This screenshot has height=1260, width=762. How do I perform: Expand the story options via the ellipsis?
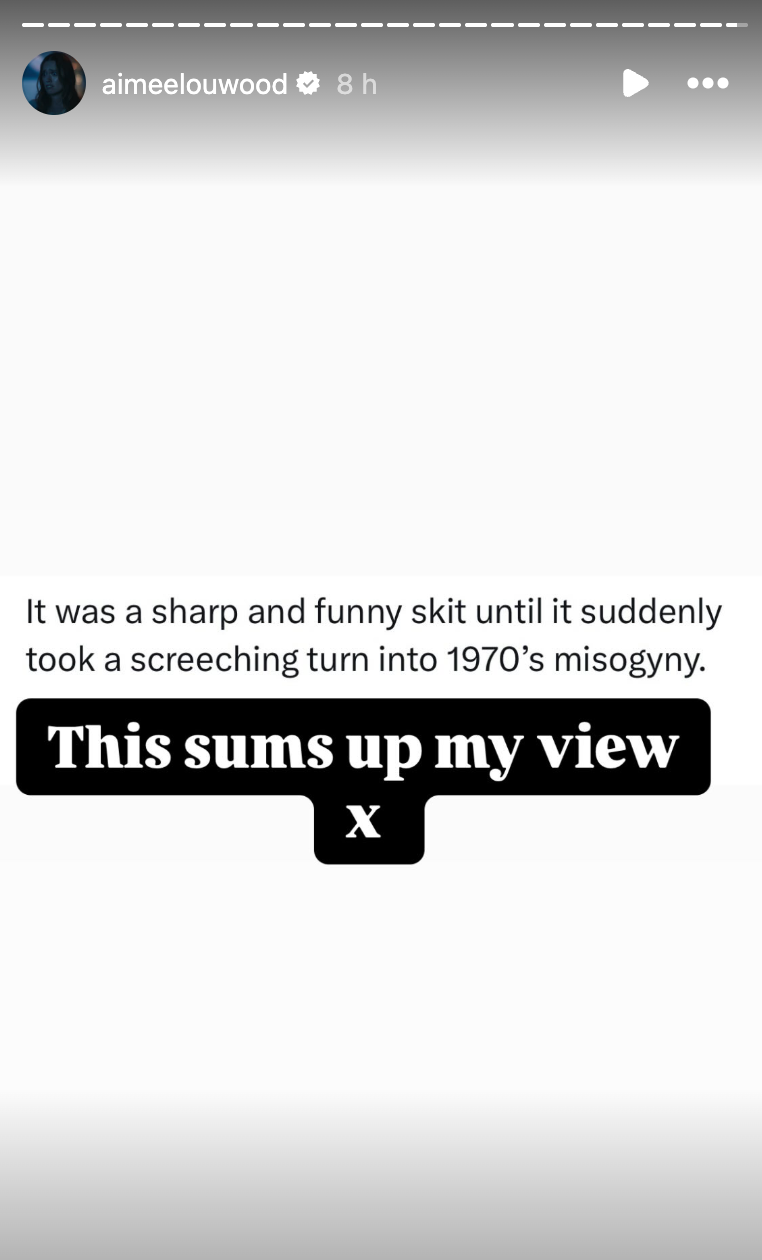[x=708, y=83]
